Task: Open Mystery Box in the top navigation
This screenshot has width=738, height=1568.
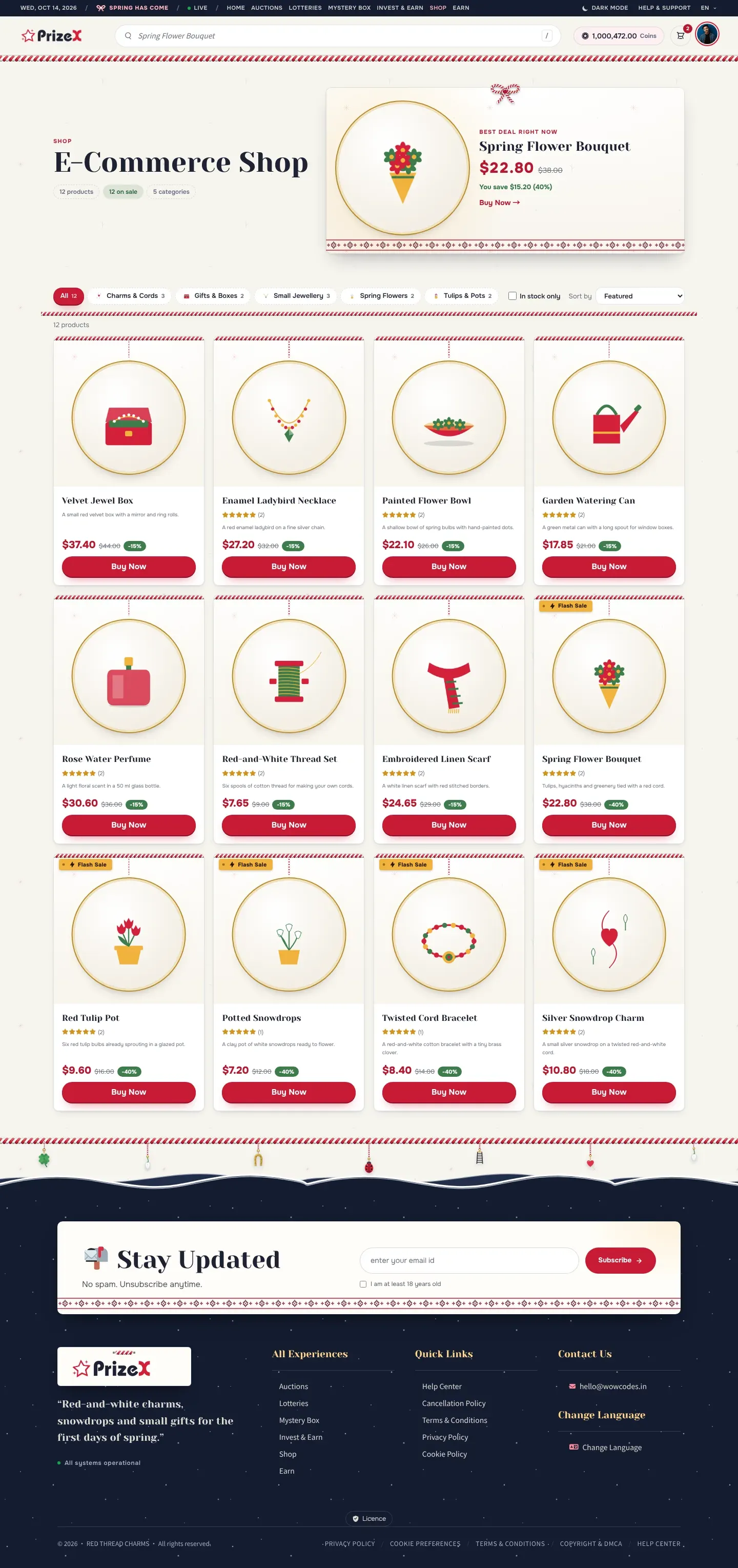Action: (349, 8)
